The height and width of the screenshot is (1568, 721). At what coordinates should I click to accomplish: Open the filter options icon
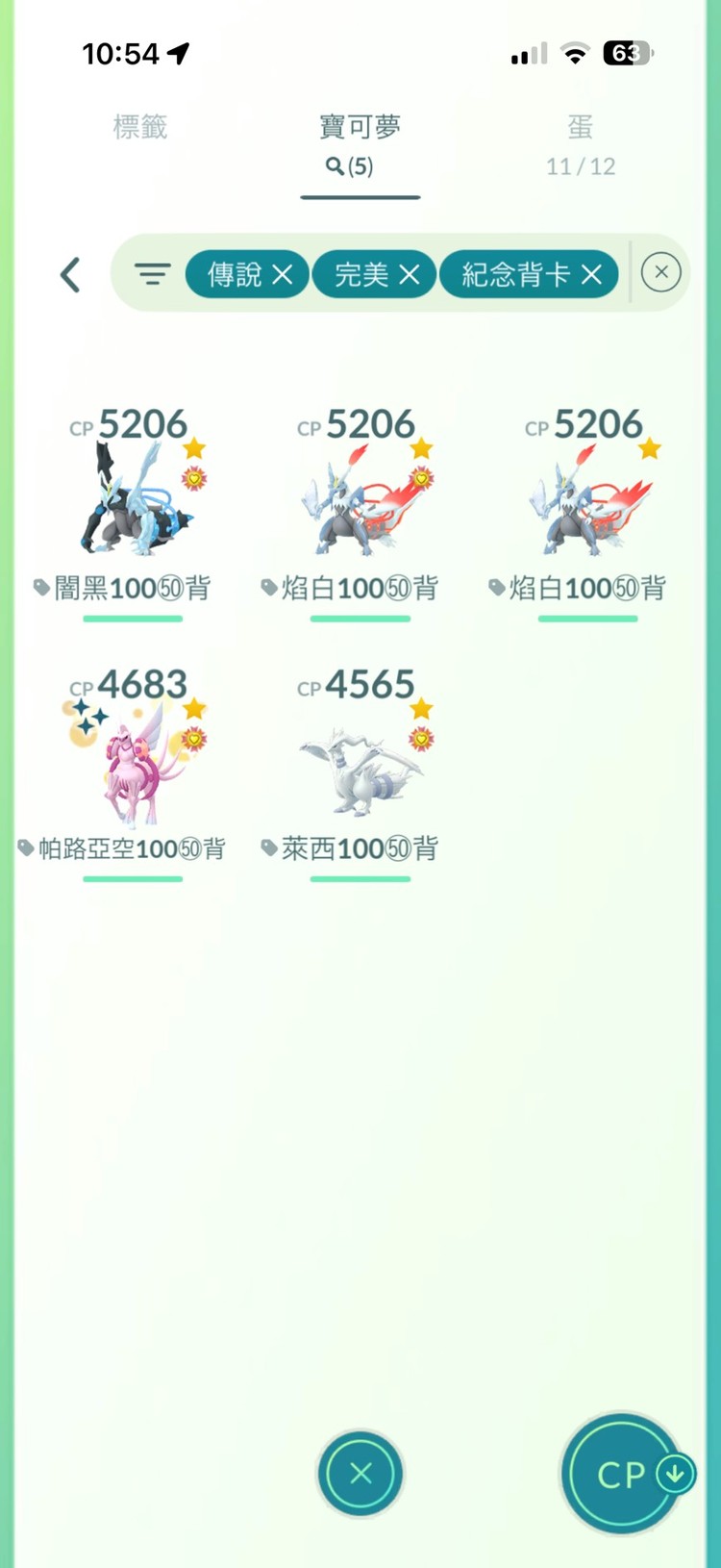(152, 275)
